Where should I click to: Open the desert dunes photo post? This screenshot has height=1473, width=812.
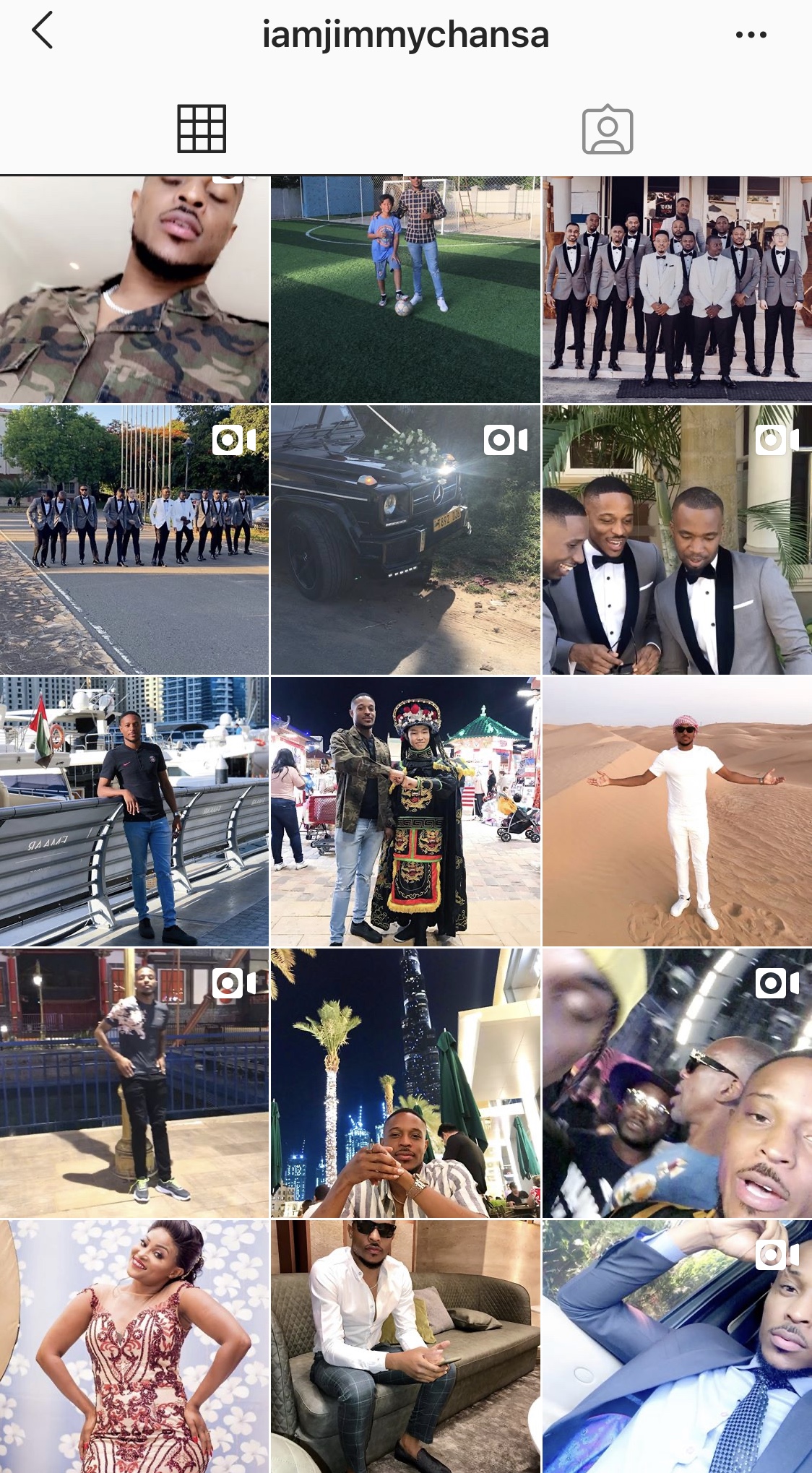click(677, 811)
